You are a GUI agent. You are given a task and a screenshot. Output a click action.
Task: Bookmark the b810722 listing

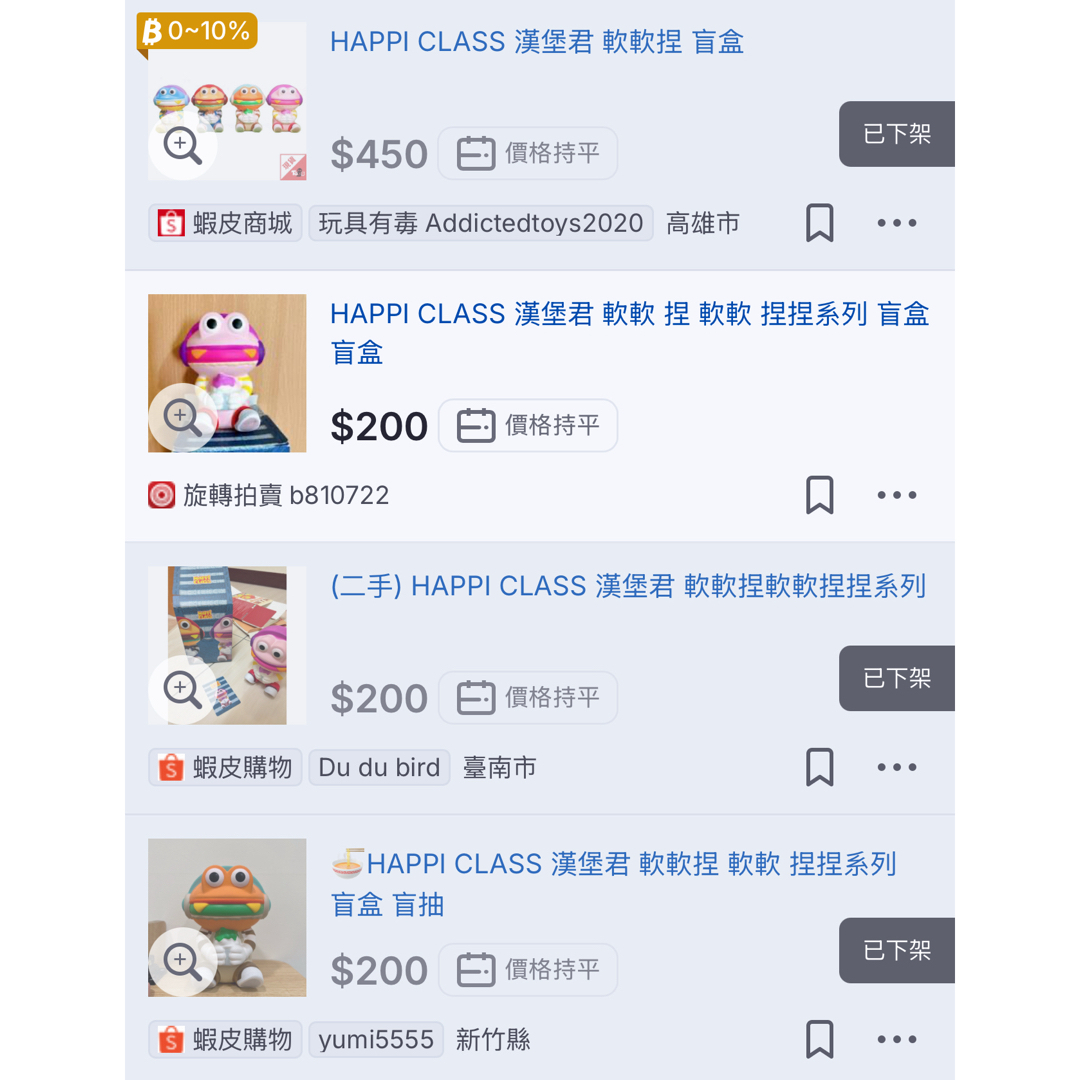click(819, 495)
